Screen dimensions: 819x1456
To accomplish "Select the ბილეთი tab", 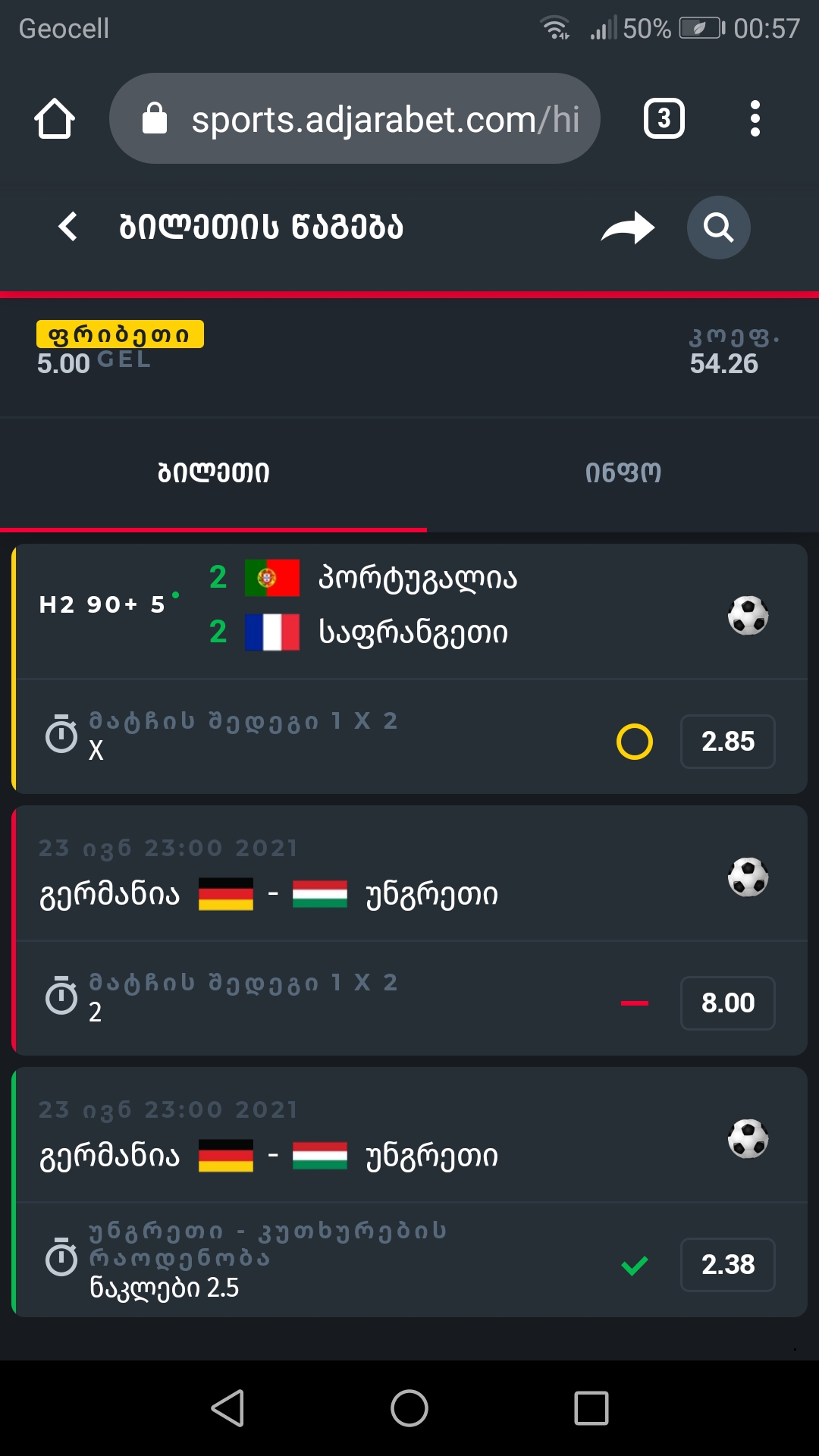I will pos(213,473).
